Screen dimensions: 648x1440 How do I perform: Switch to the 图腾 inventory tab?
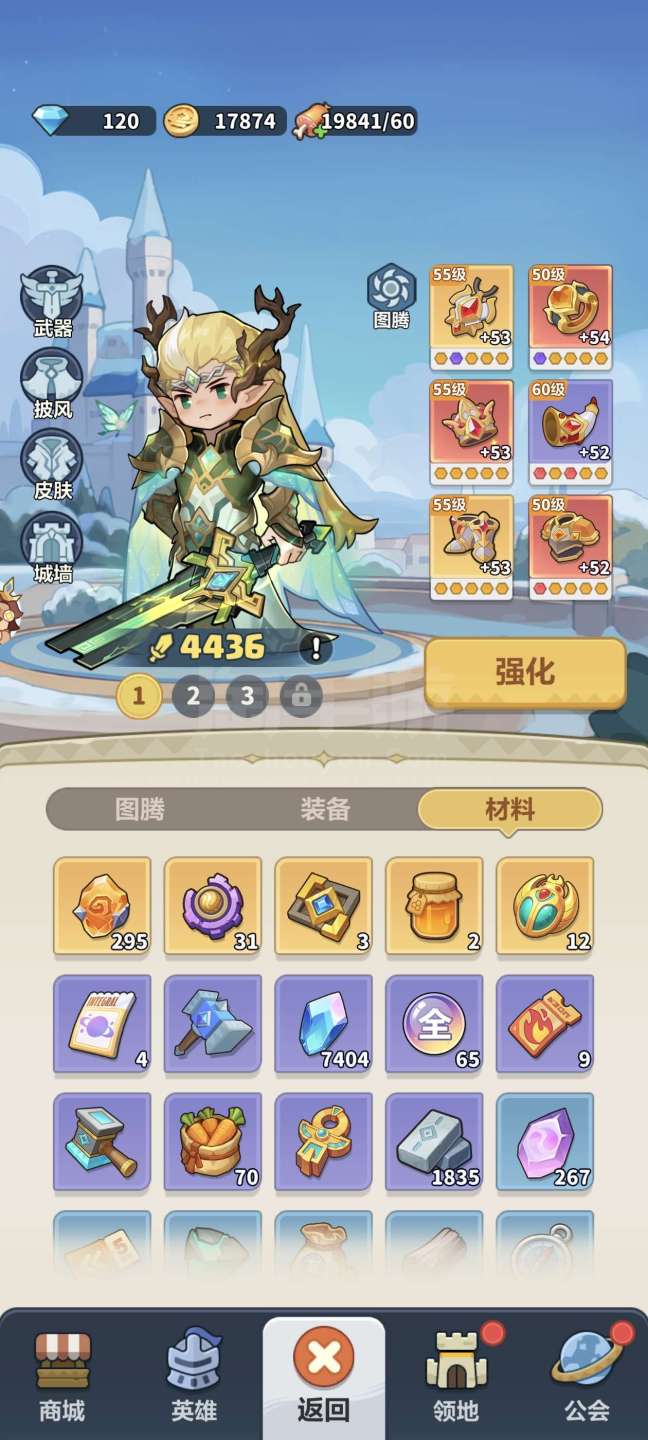pyautogui.click(x=140, y=809)
